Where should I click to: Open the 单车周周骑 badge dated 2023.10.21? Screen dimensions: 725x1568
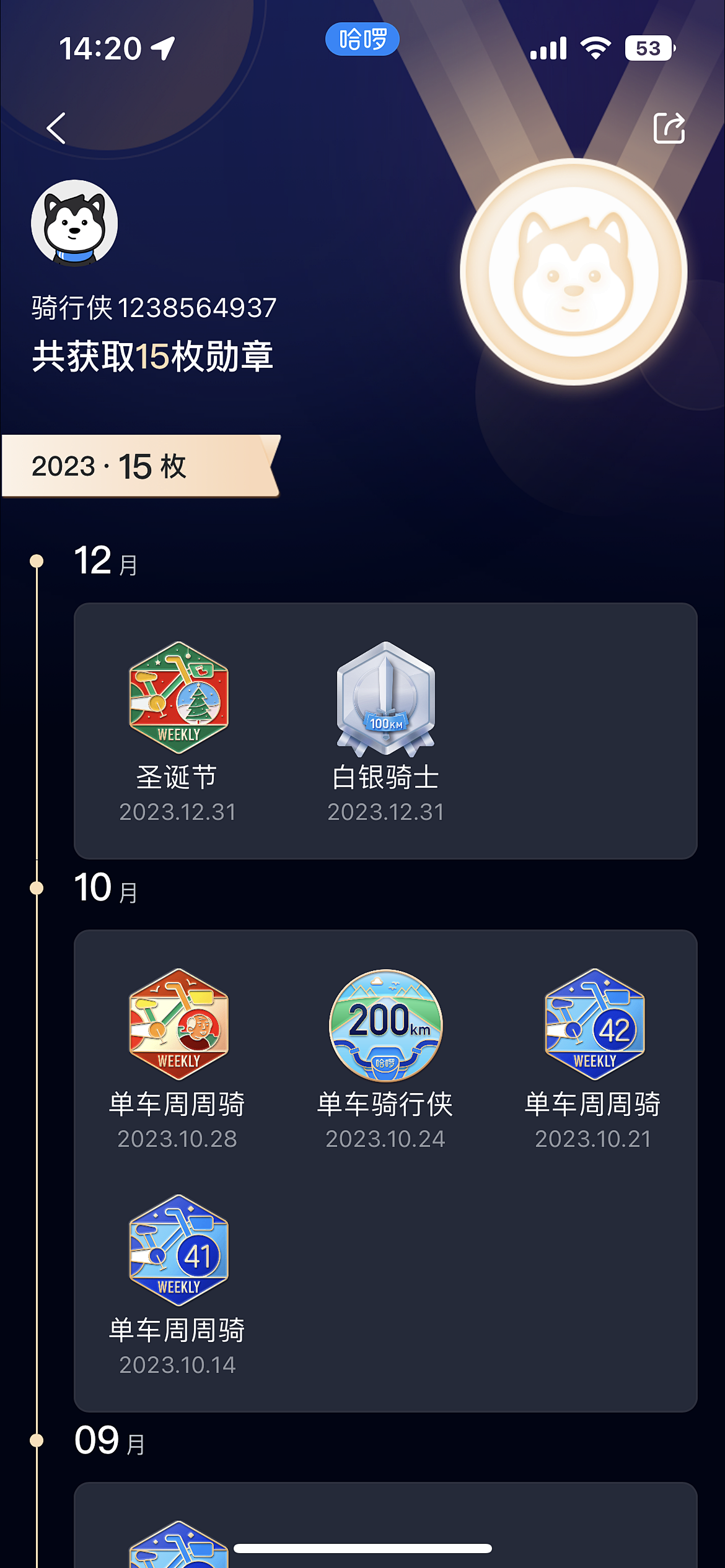594,1025
